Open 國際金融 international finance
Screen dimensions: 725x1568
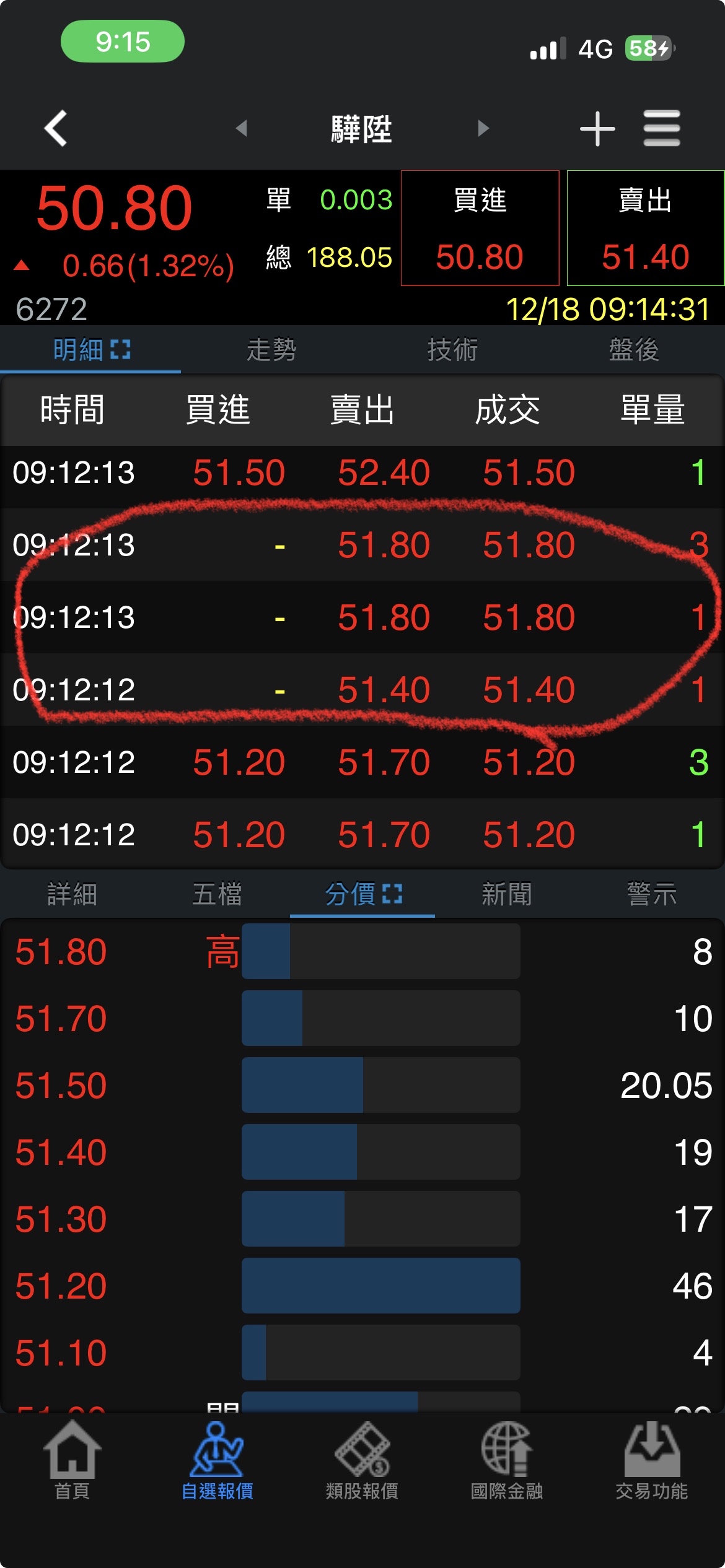(507, 1460)
